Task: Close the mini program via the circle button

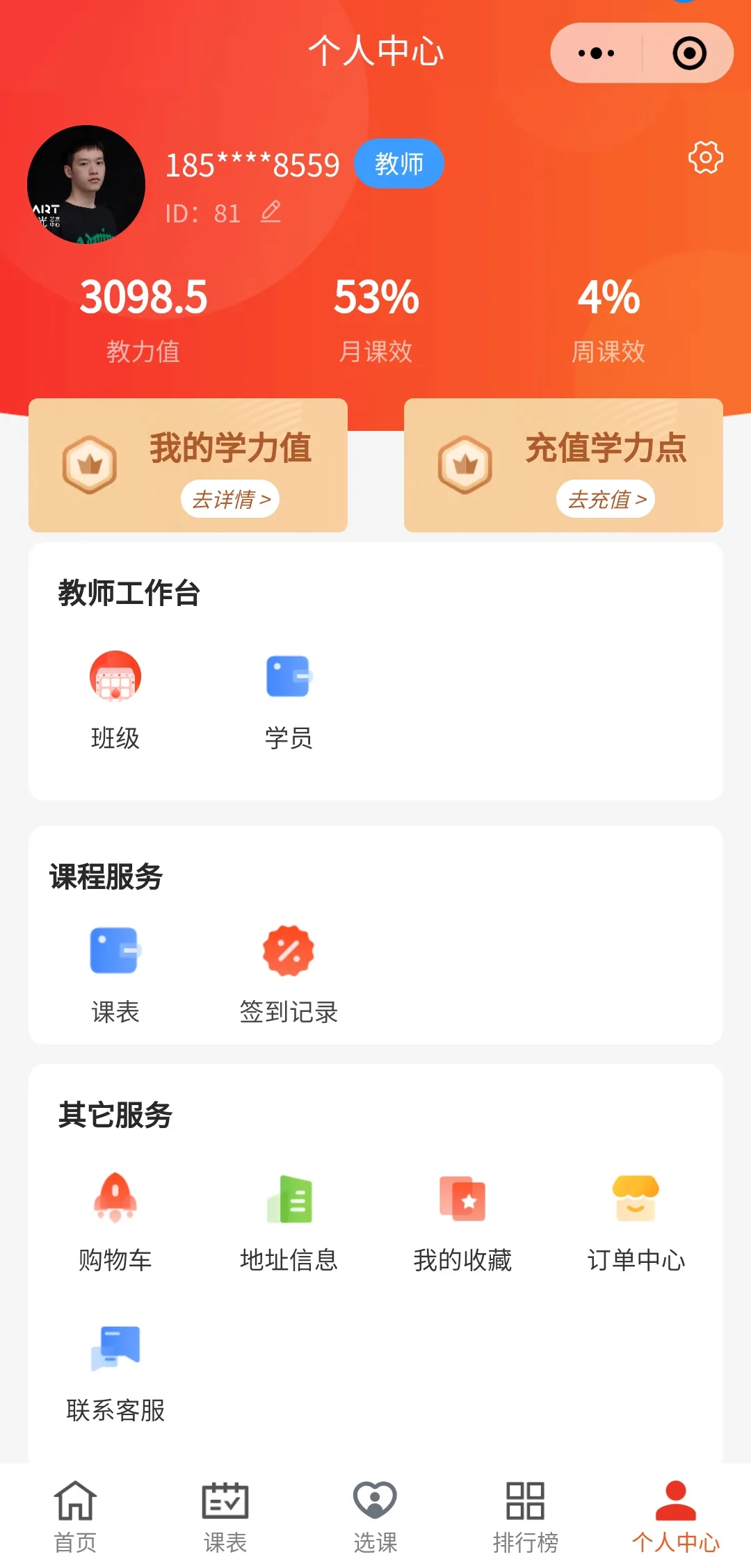Action: click(x=689, y=54)
